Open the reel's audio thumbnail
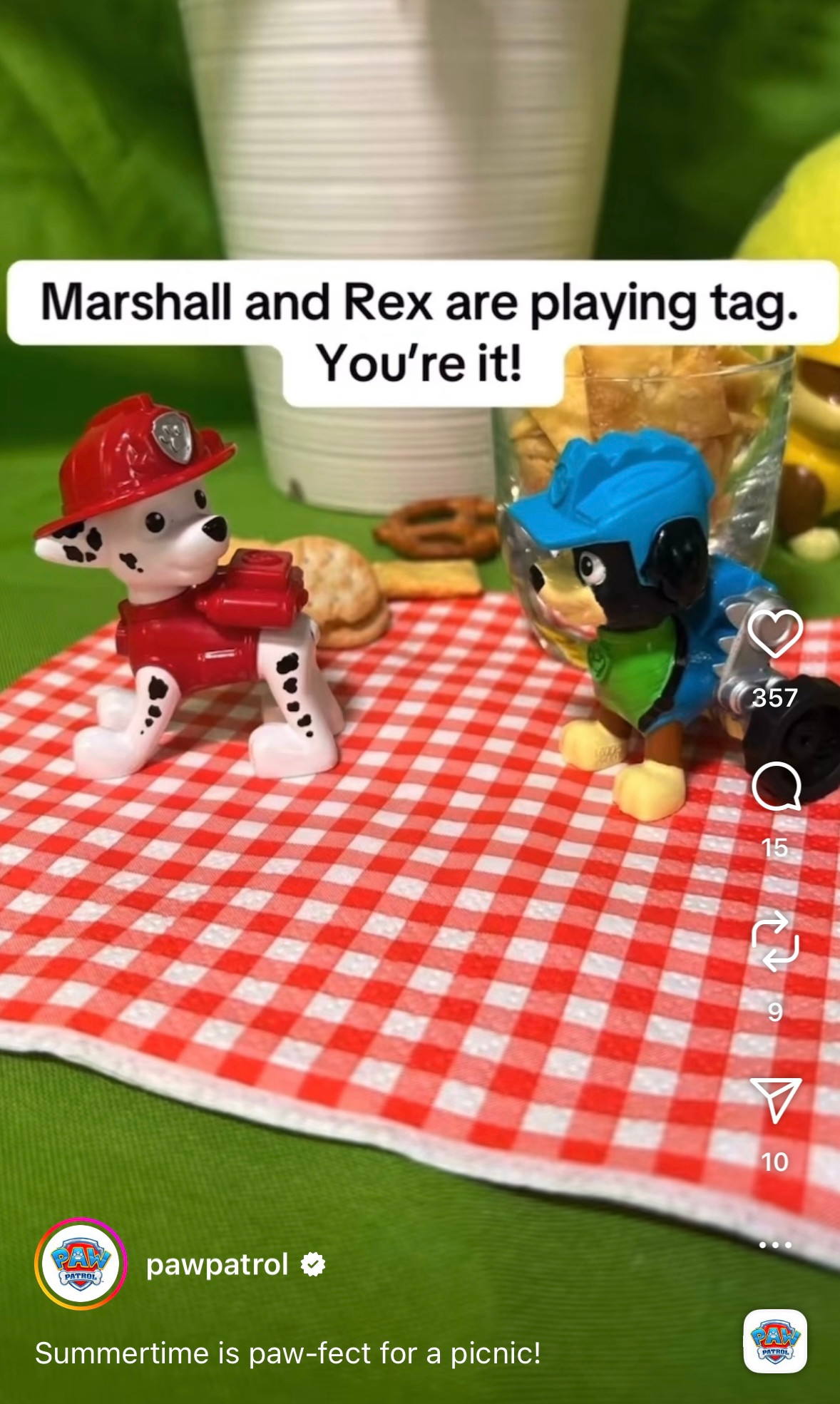The height and width of the screenshot is (1404, 840). click(775, 1341)
